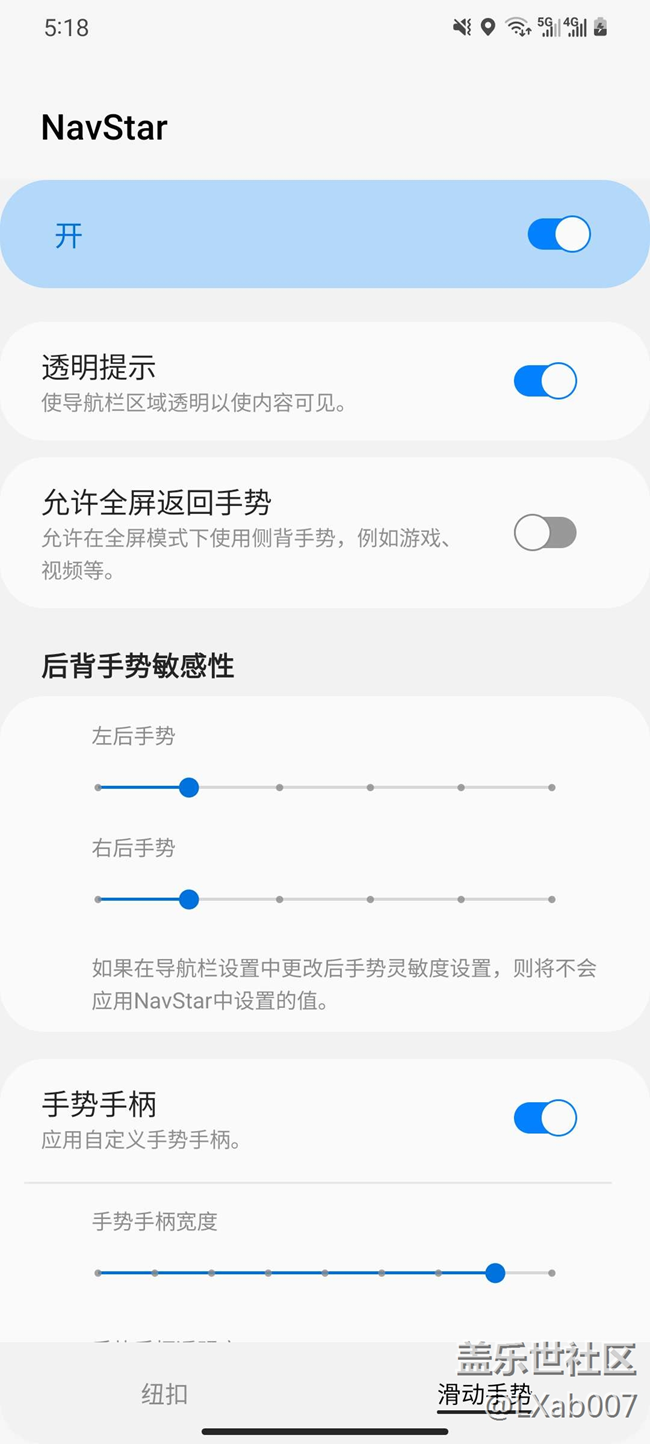The width and height of the screenshot is (650, 1444).
Task: Set 右后手势 slider to maximum point
Action: tap(551, 899)
